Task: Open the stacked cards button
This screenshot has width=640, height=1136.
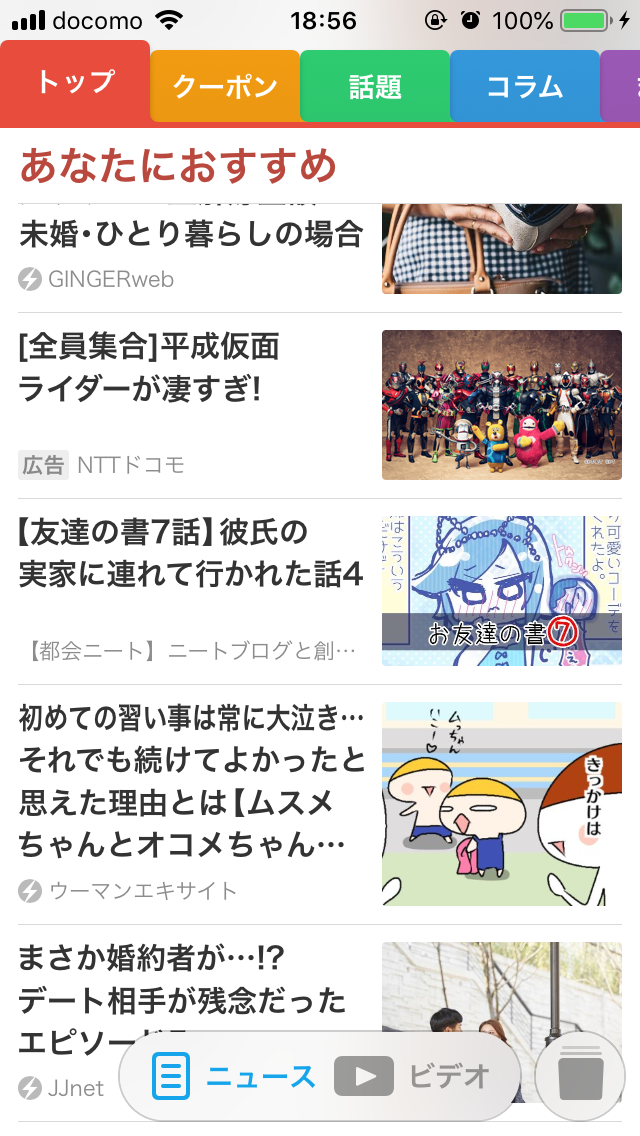Action: tap(581, 1076)
